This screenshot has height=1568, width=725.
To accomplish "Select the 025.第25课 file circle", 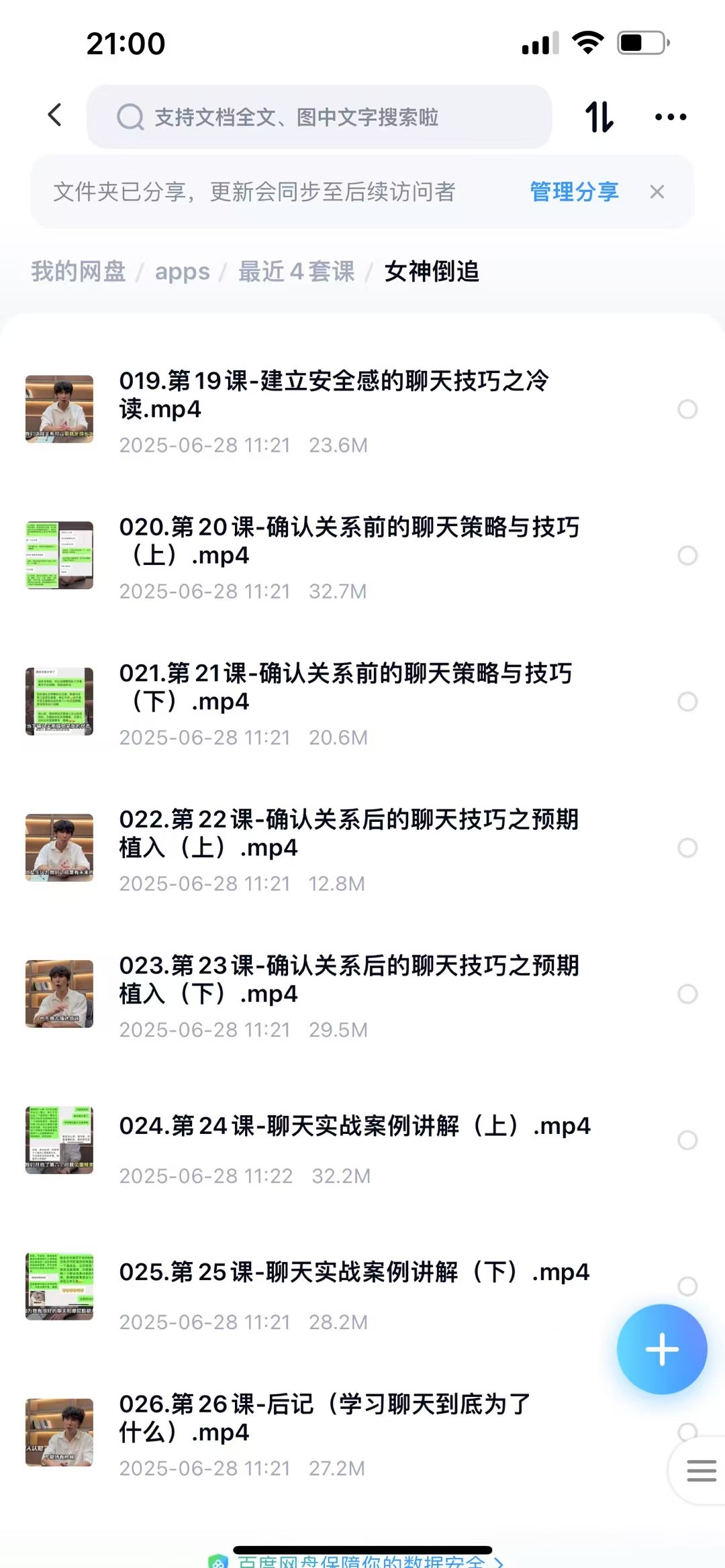I will [687, 1286].
